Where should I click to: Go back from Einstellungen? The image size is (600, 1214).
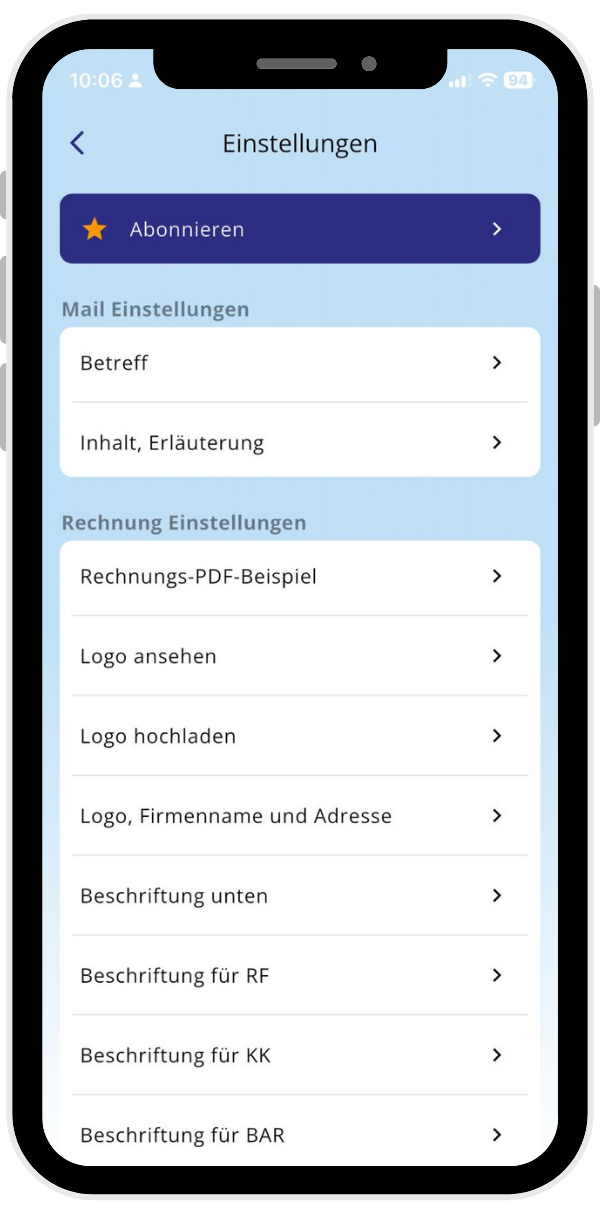coord(77,143)
